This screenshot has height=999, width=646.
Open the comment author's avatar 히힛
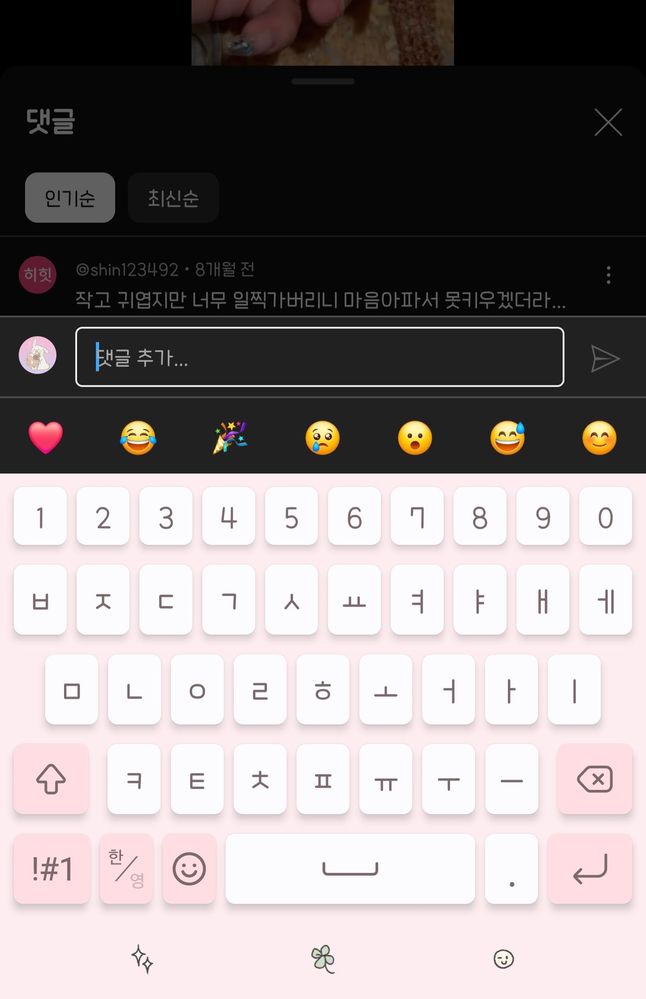[x=38, y=274]
